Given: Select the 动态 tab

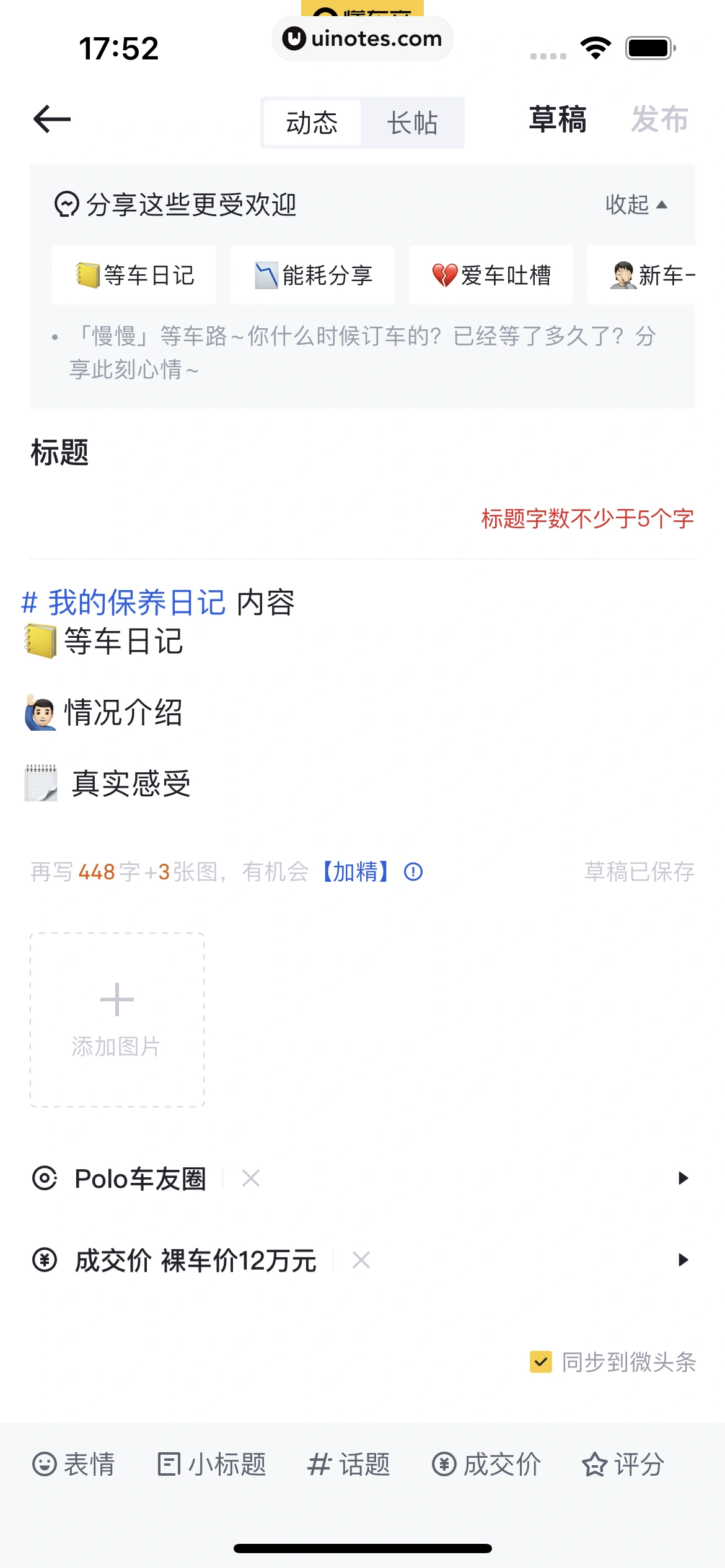Looking at the screenshot, I should pos(312,123).
